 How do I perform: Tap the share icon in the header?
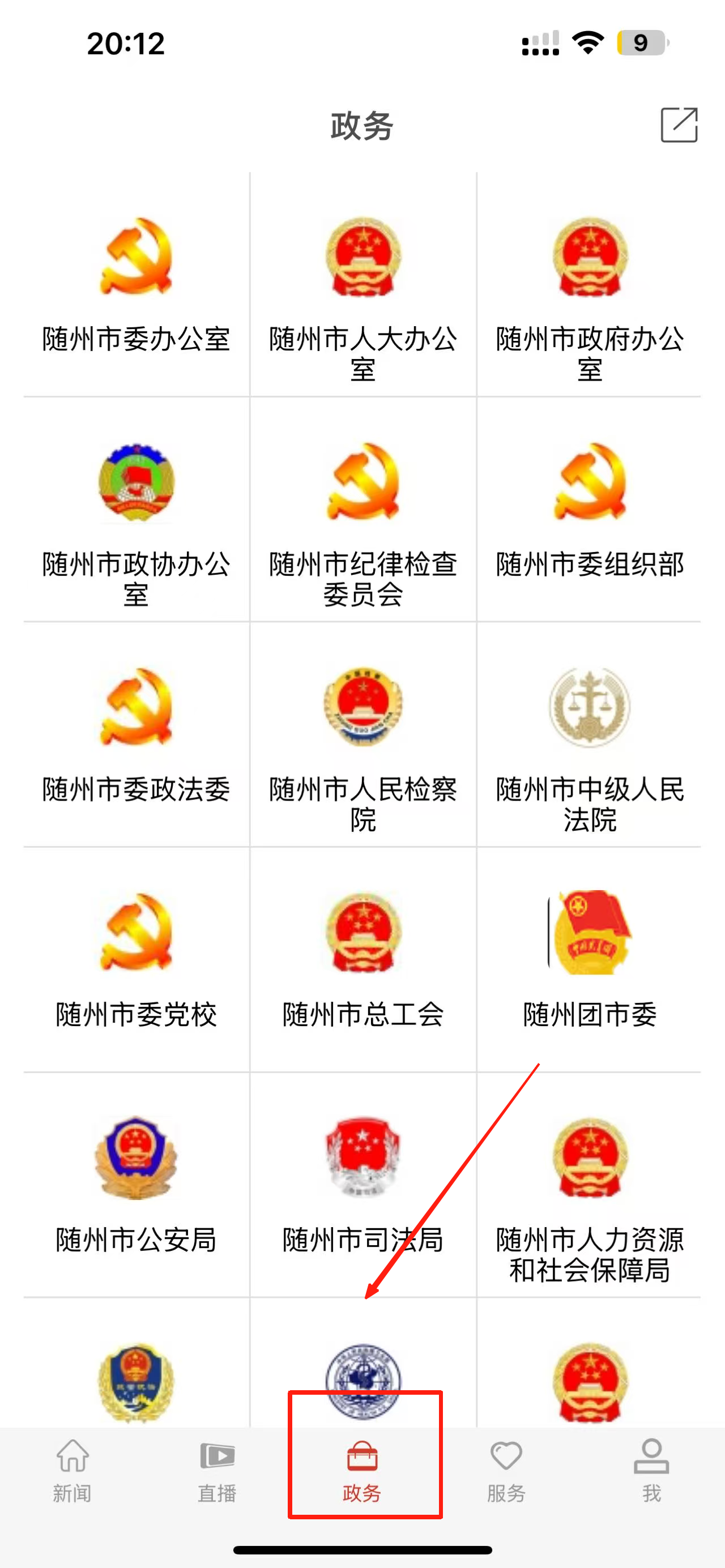pos(679,125)
